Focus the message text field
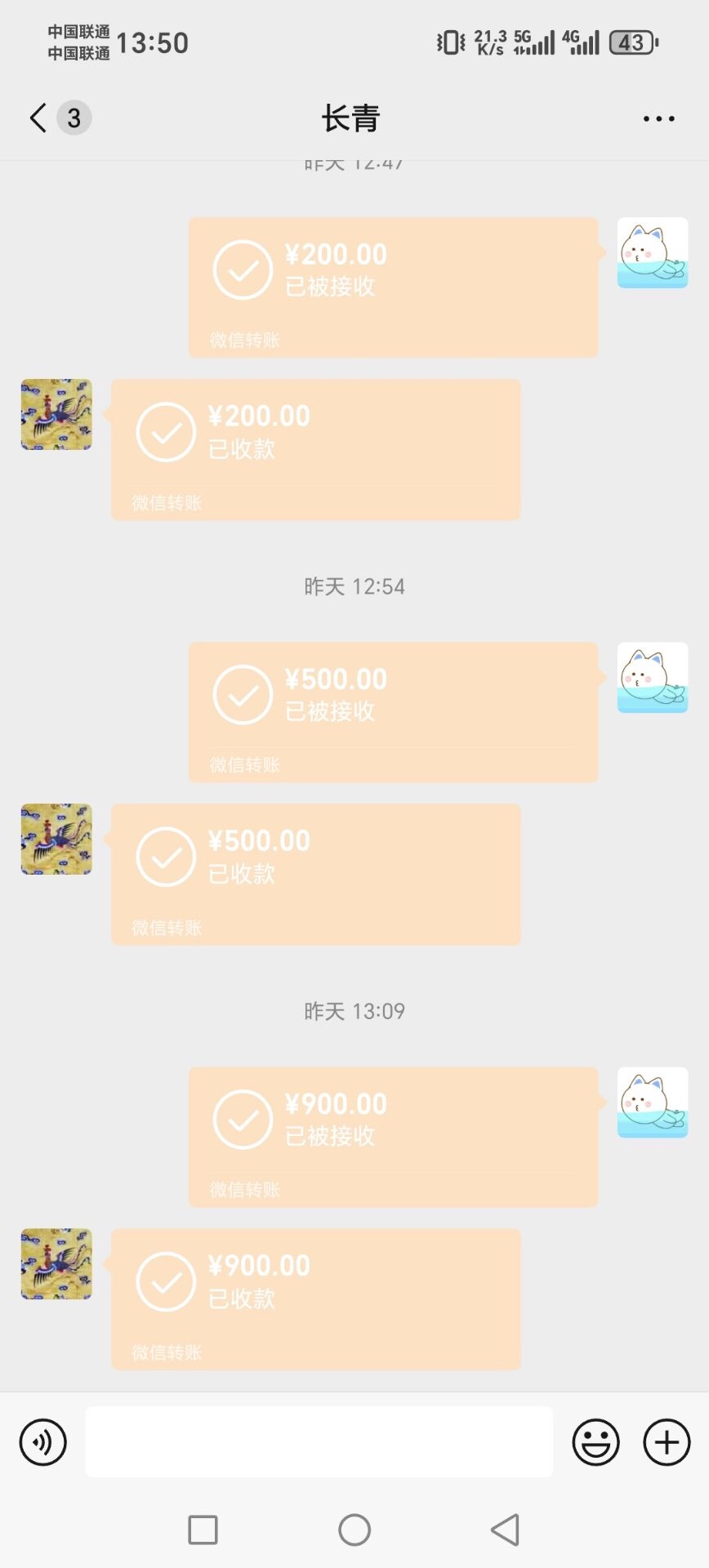The height and width of the screenshot is (1568, 709). [x=319, y=1441]
